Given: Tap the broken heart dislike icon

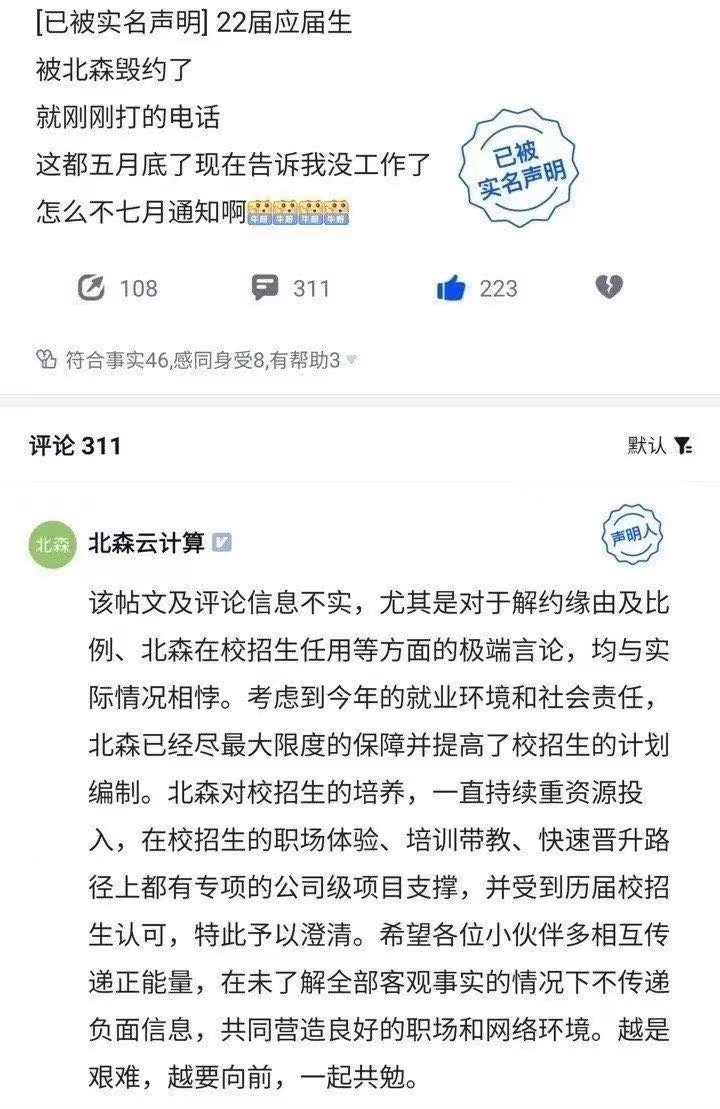Looking at the screenshot, I should [x=608, y=288].
